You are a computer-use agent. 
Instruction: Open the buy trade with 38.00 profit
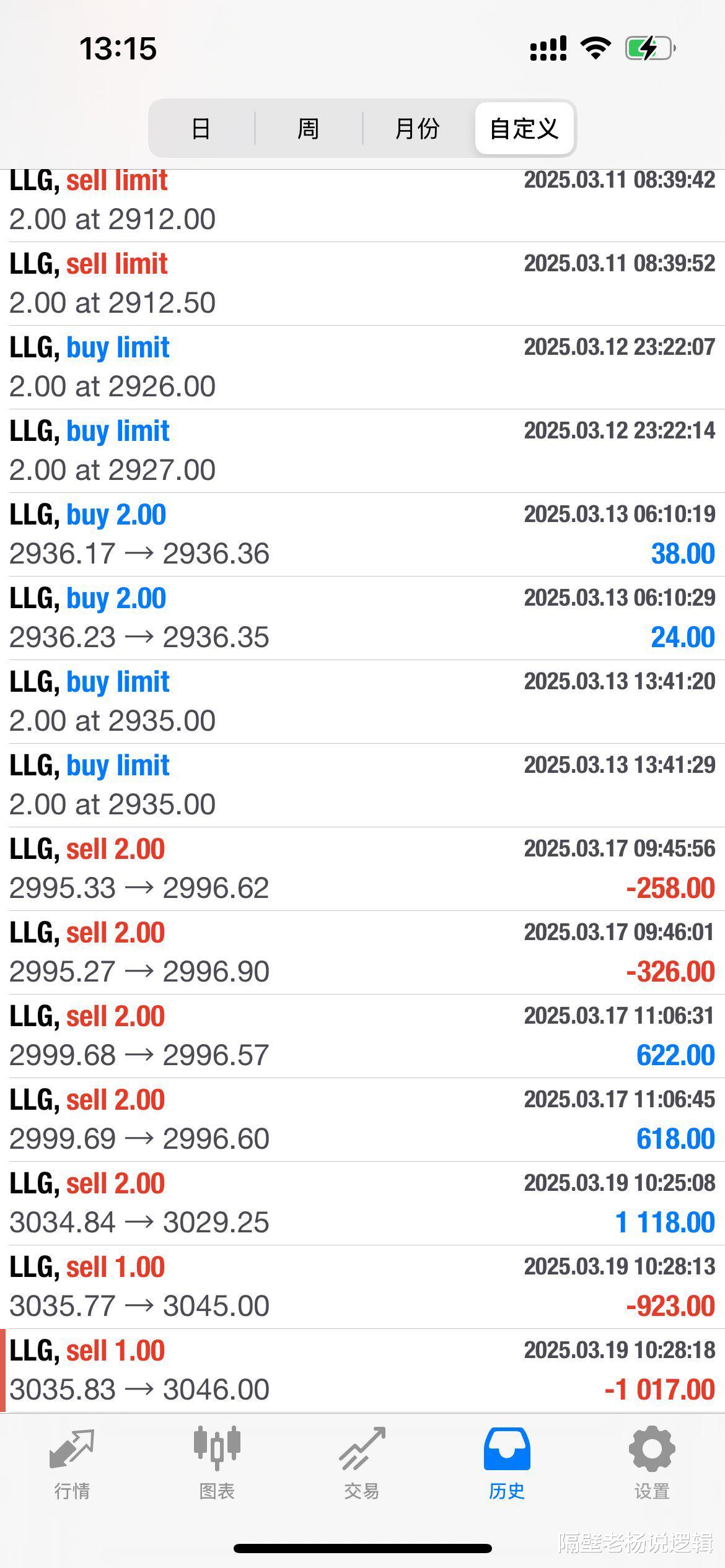tap(362, 534)
